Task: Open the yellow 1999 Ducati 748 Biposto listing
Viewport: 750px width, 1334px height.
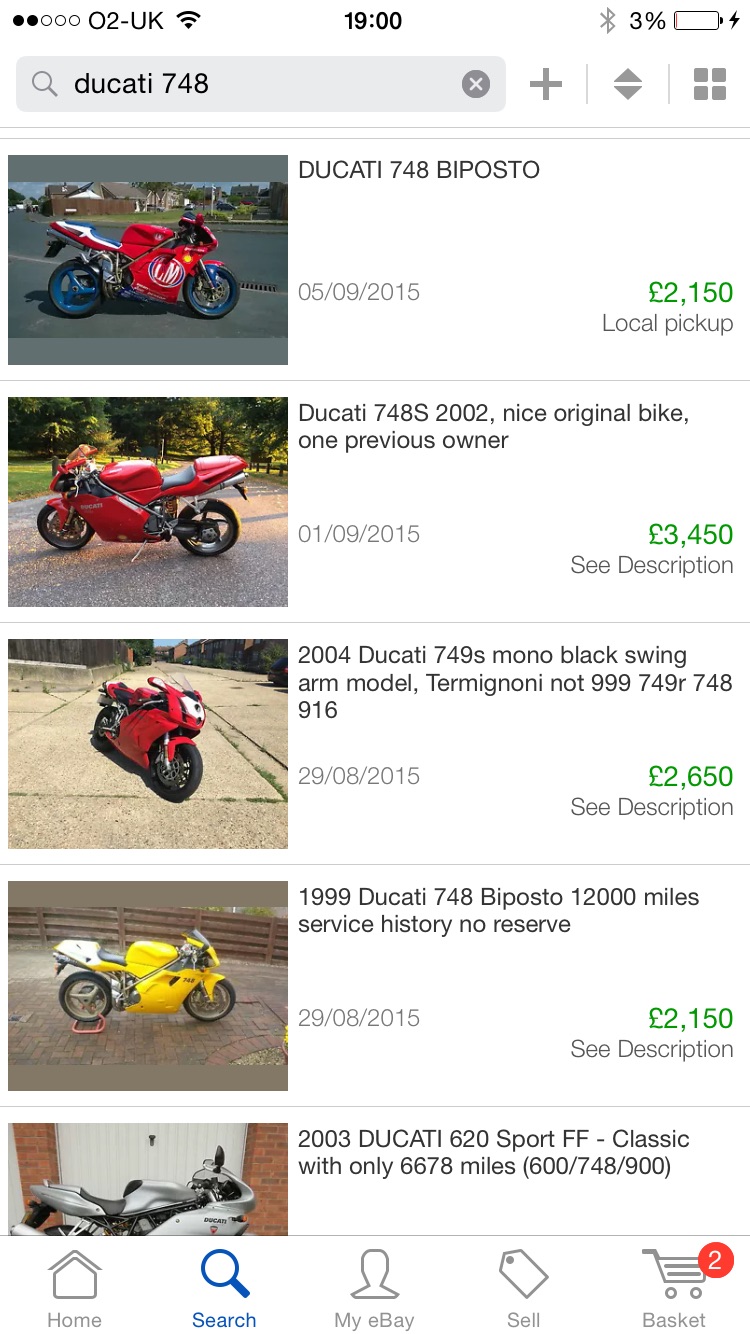Action: pyautogui.click(x=375, y=986)
